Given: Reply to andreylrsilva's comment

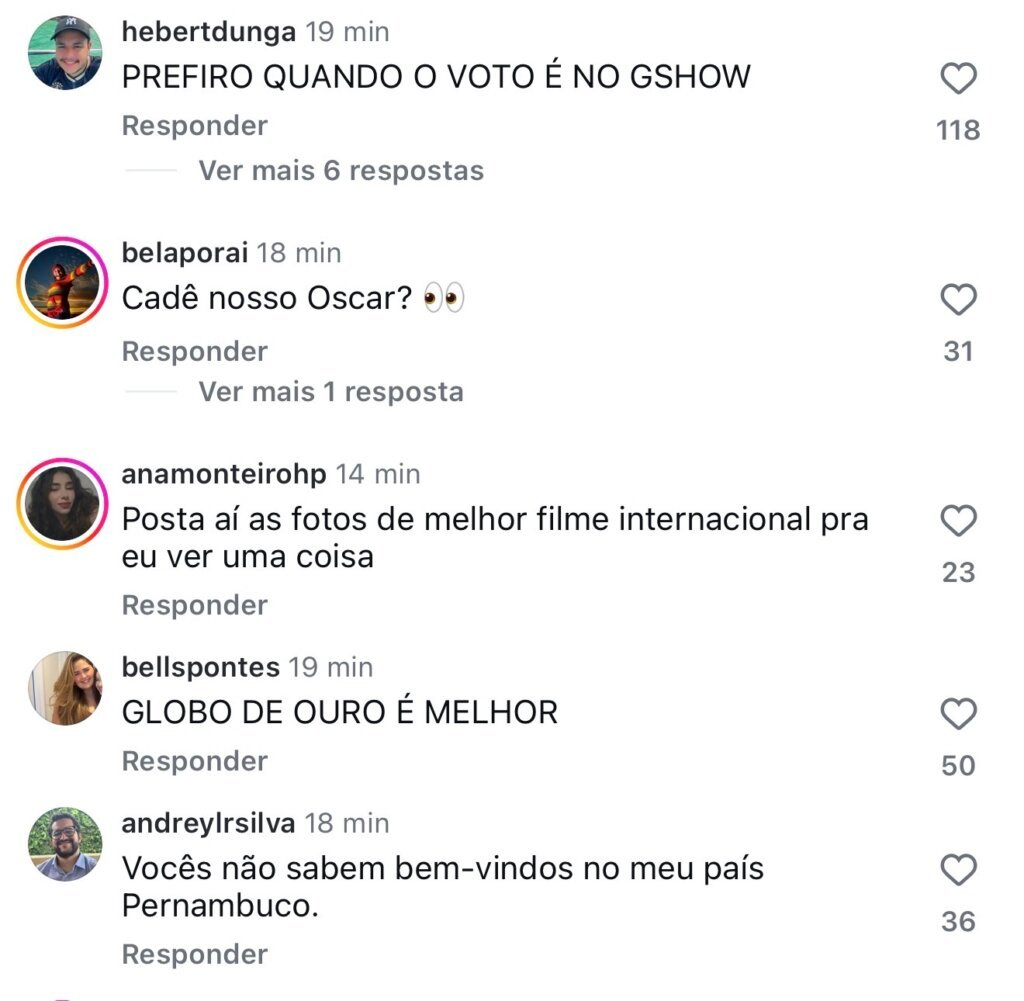Looking at the screenshot, I should [x=195, y=954].
